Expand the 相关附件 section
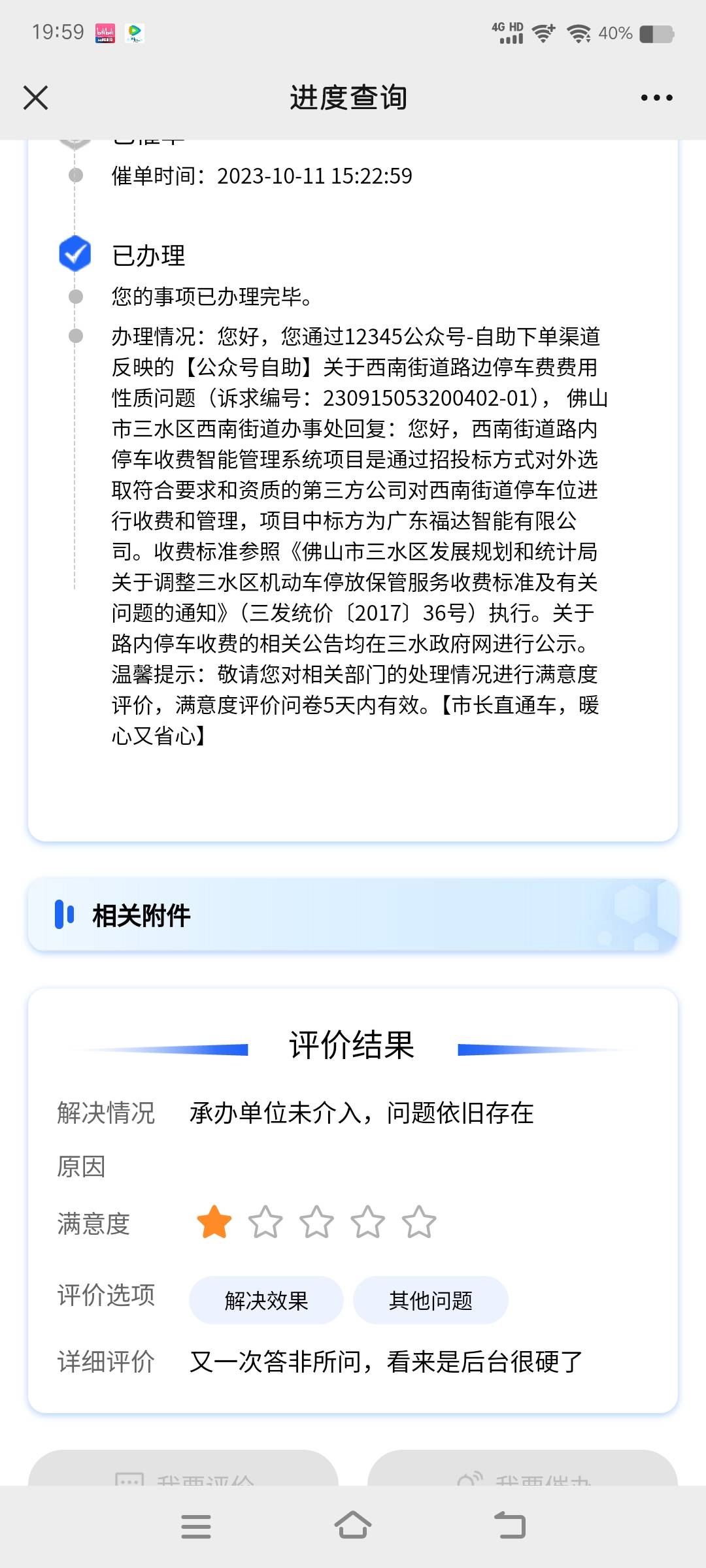Viewport: 706px width, 1568px height. click(353, 915)
